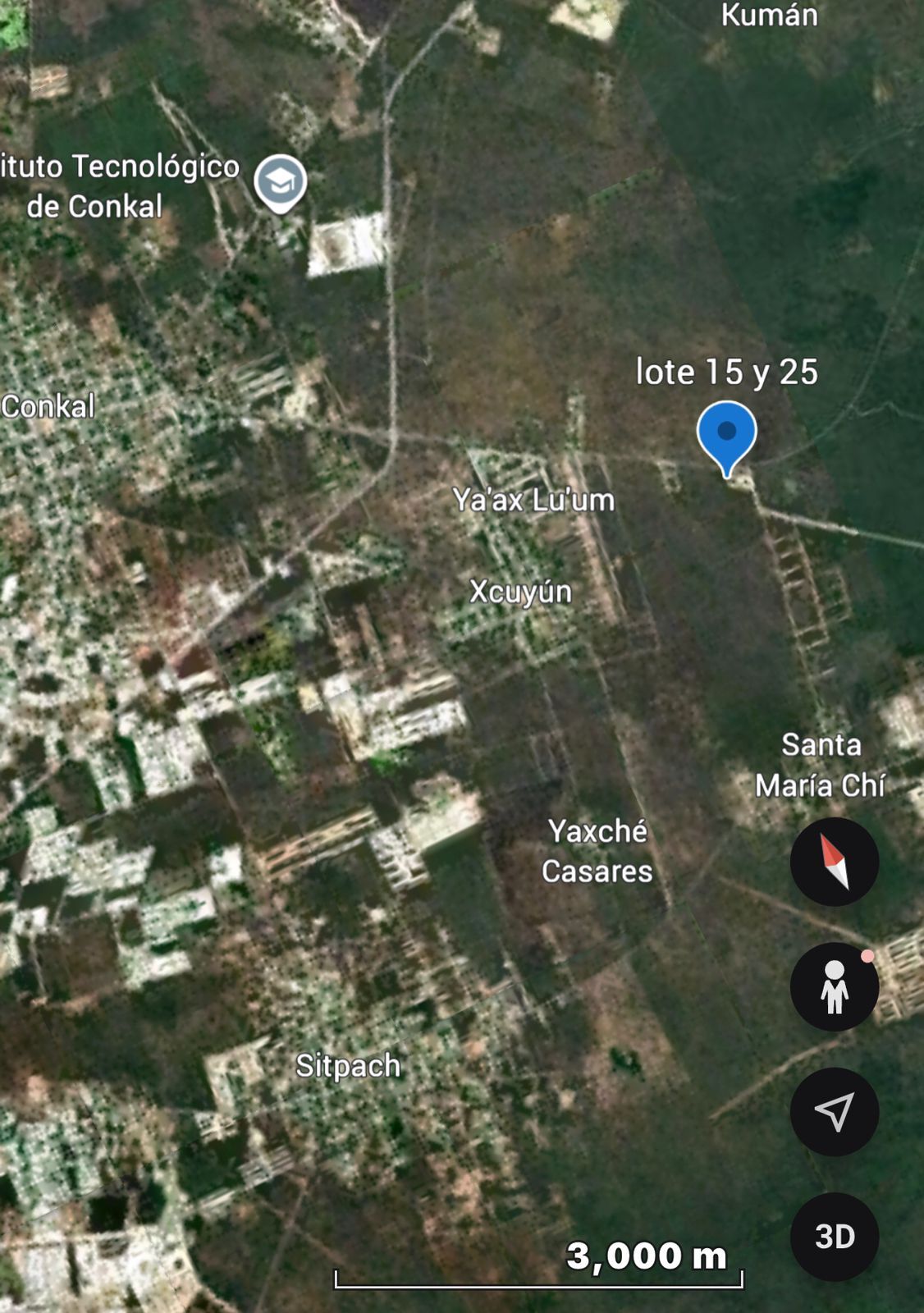Open Street View with the pegman button
Screen dimensions: 924x1313
[834, 987]
